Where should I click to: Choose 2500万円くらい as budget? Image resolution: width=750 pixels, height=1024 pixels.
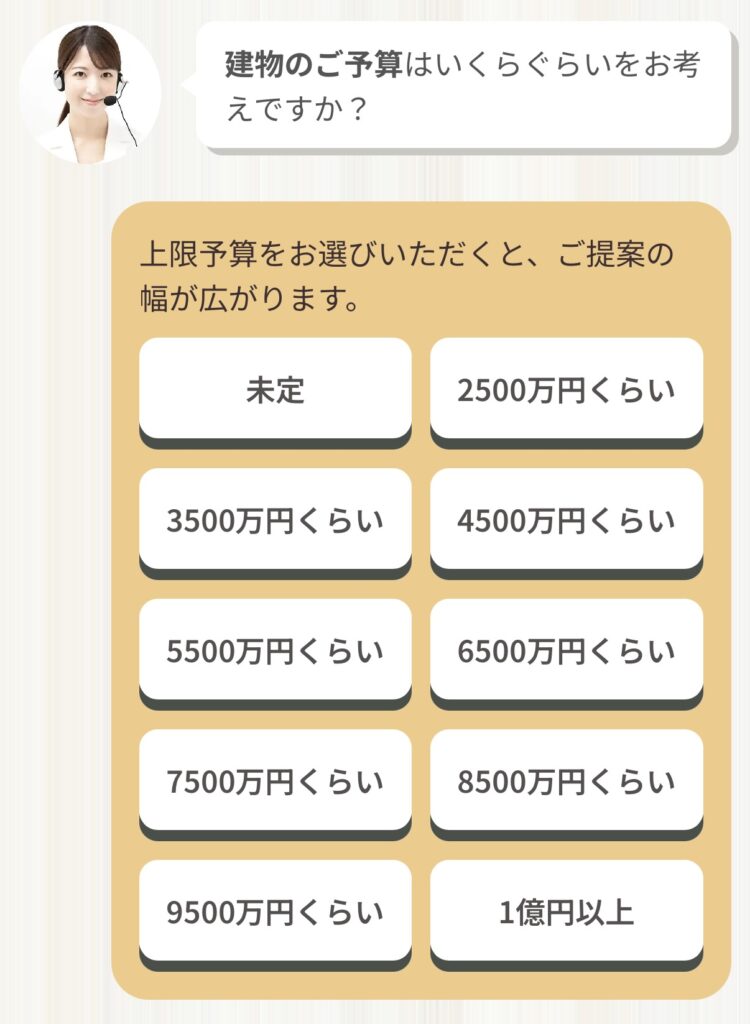(566, 390)
